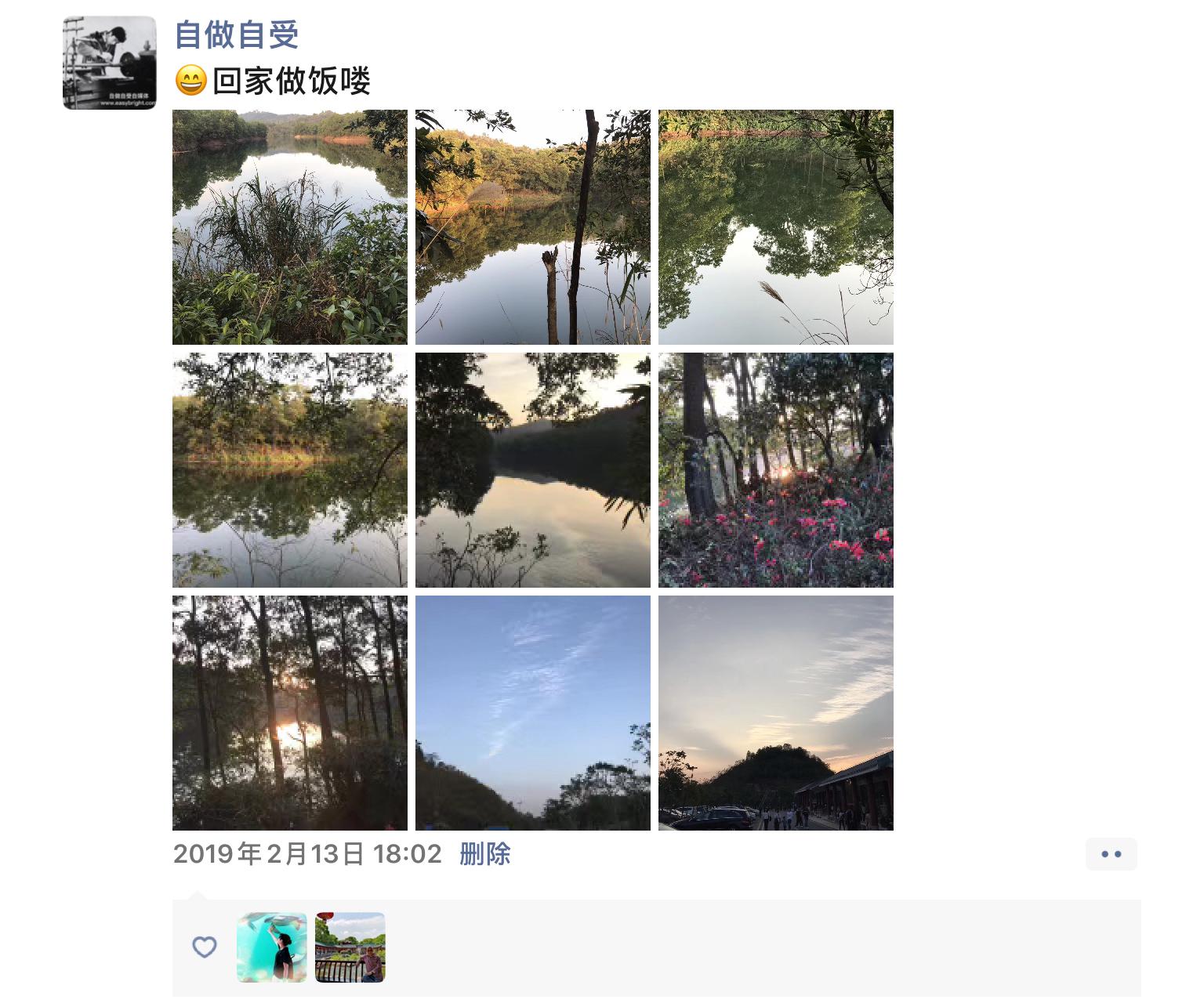Open the sunset through trees photo

pos(289,713)
